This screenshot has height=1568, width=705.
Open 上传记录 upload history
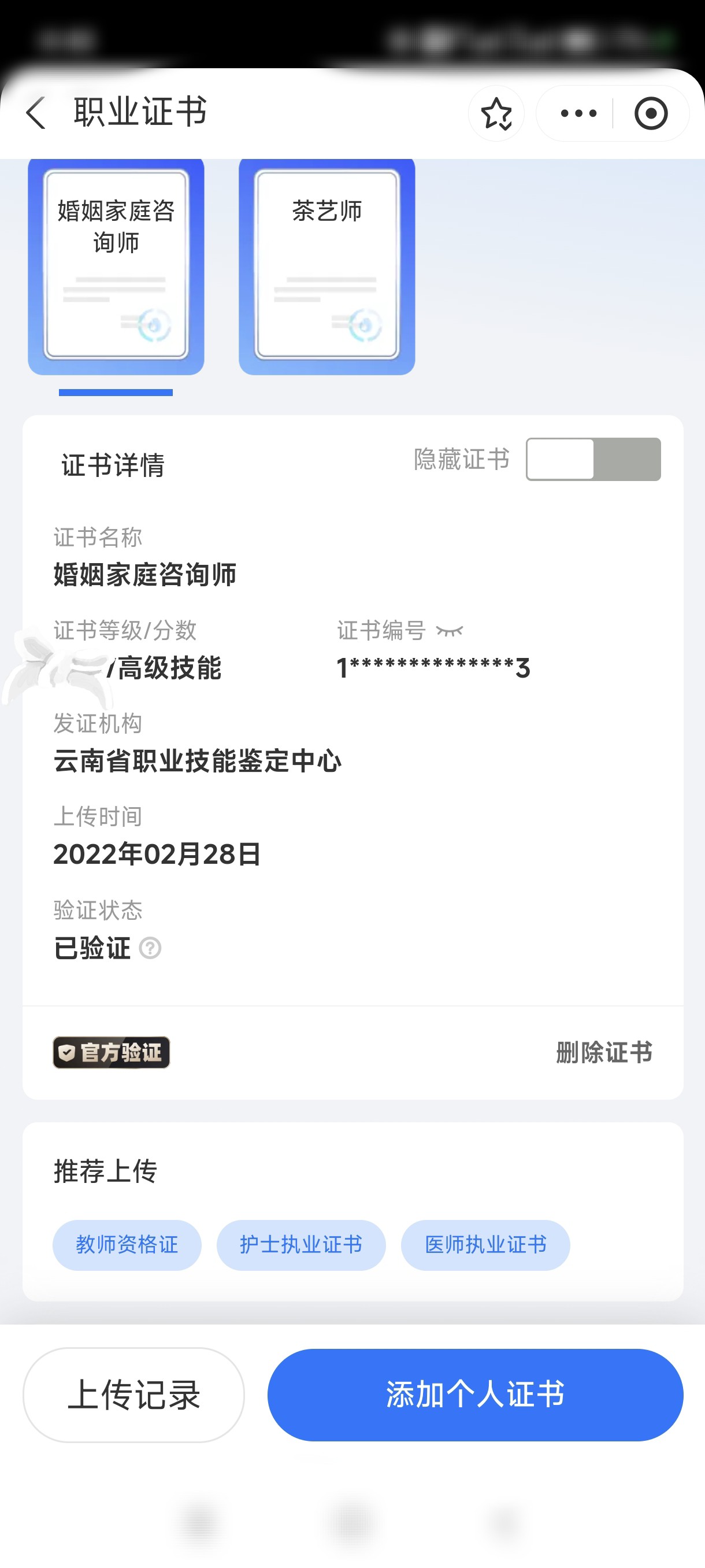134,1395
